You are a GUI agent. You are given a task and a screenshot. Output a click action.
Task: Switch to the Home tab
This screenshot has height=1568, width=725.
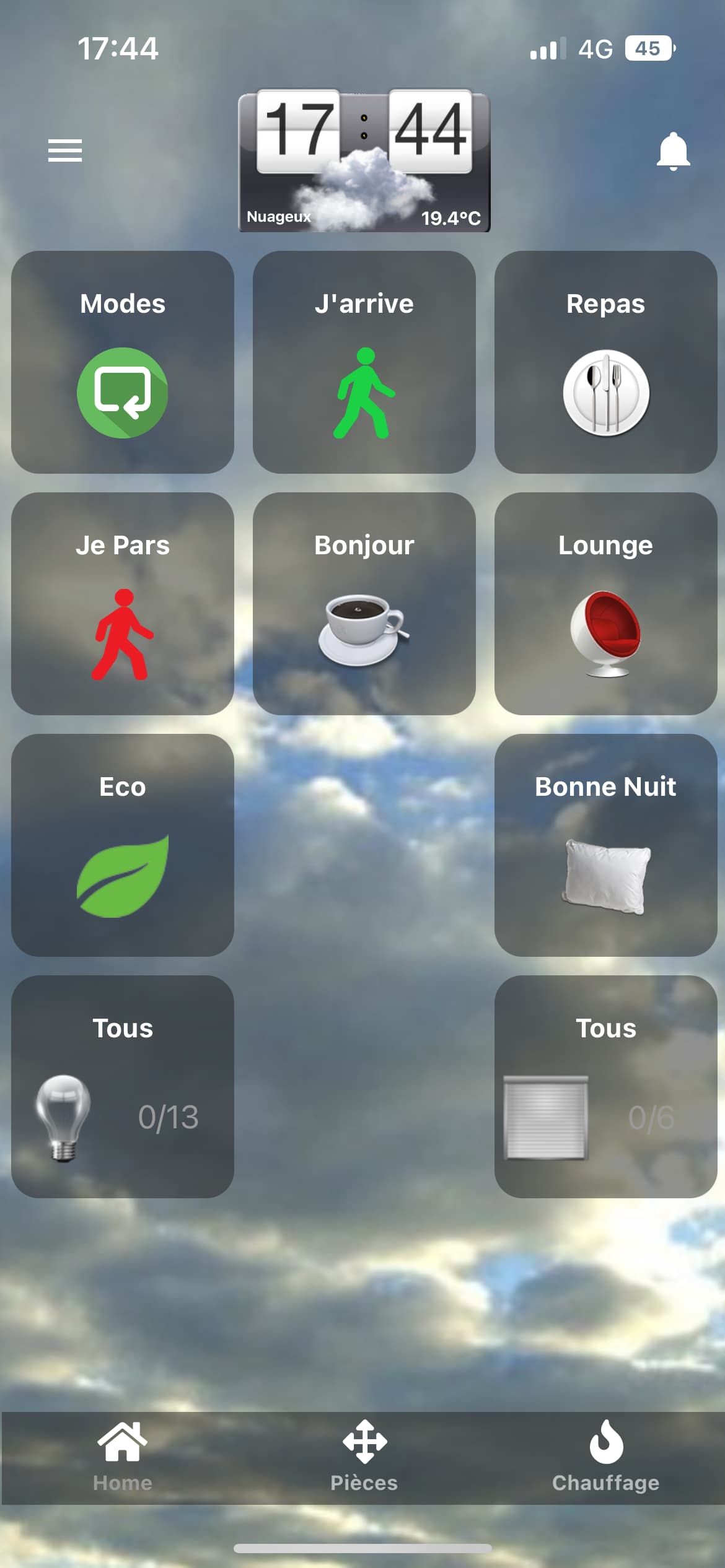click(x=123, y=1457)
